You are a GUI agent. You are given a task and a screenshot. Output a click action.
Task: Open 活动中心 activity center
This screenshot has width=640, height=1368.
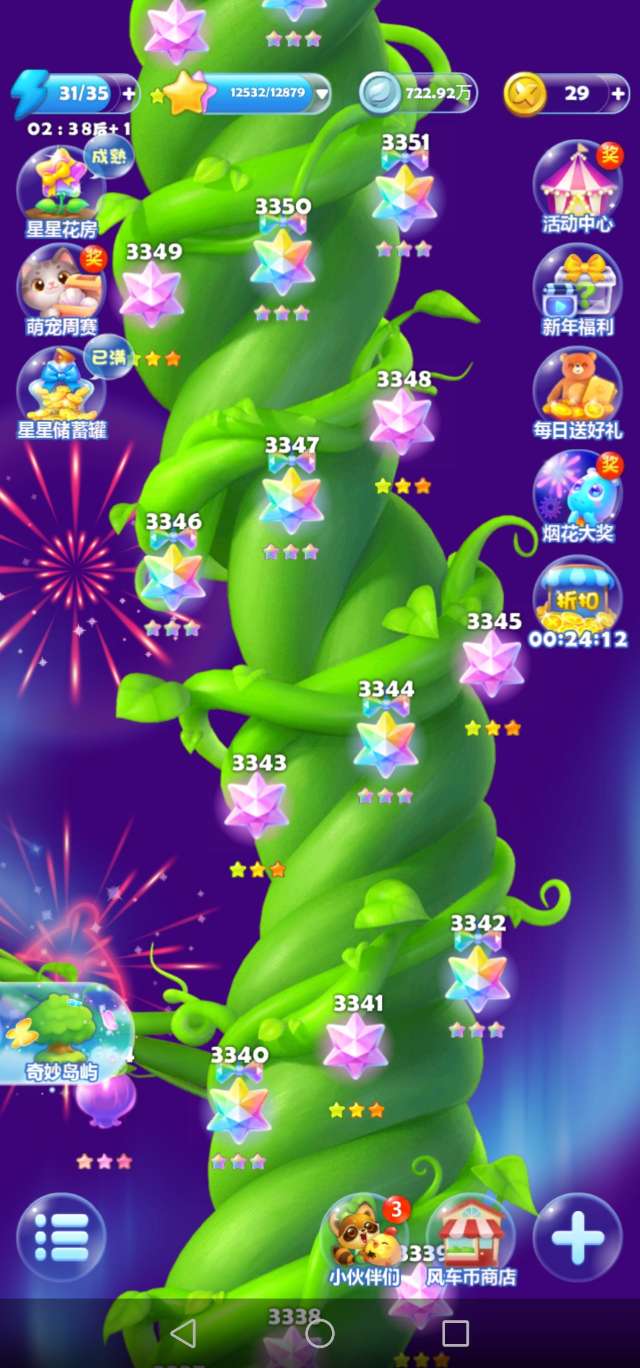577,186
